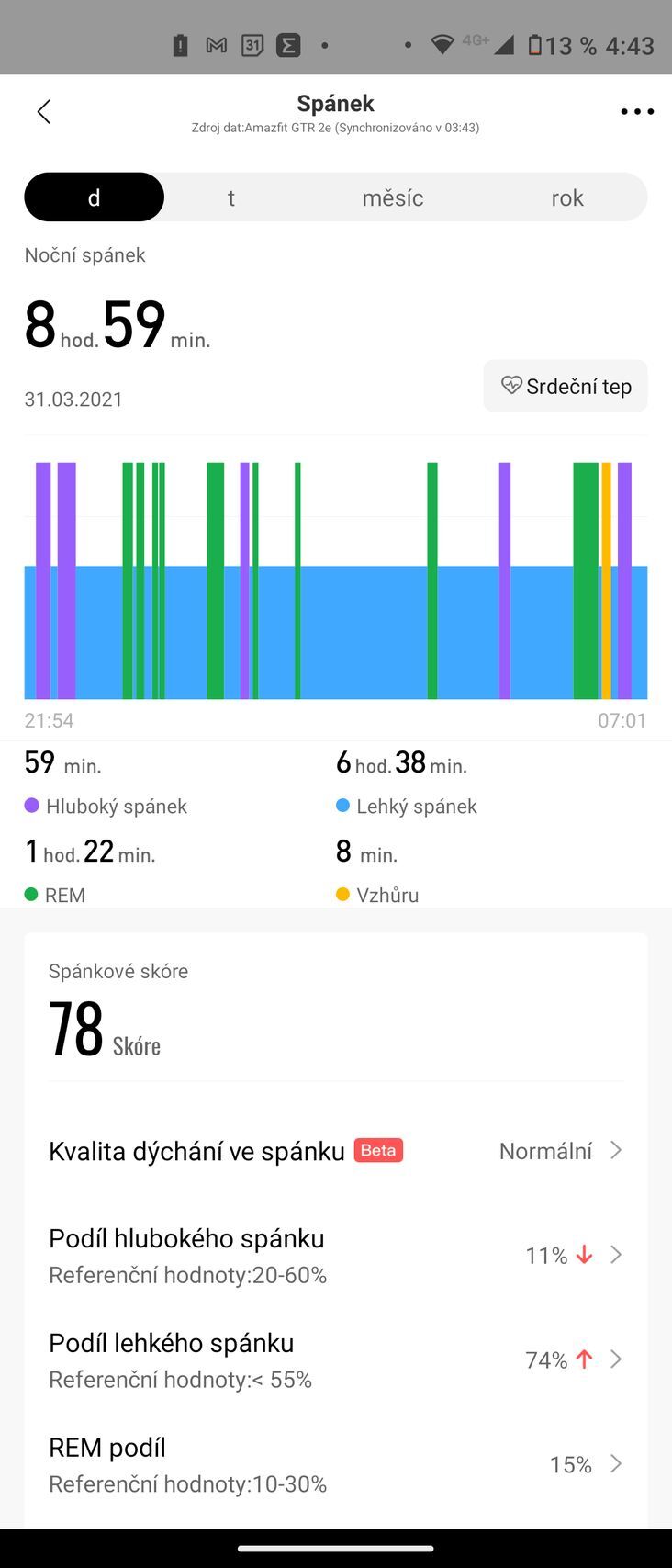Switch to the měsíc tab
This screenshot has width=672, height=1568.
tap(393, 197)
